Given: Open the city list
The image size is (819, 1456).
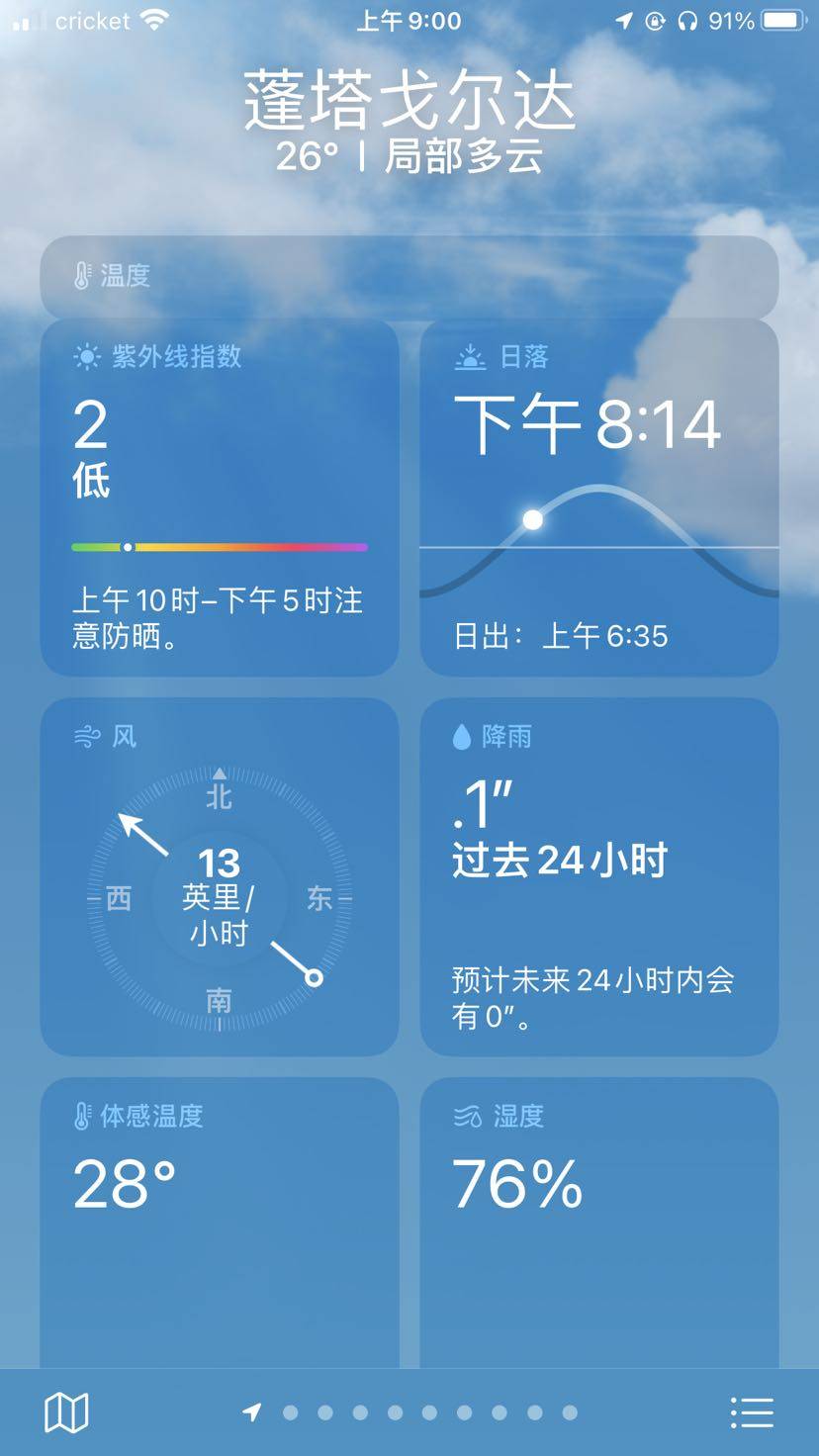Looking at the screenshot, I should (752, 1412).
